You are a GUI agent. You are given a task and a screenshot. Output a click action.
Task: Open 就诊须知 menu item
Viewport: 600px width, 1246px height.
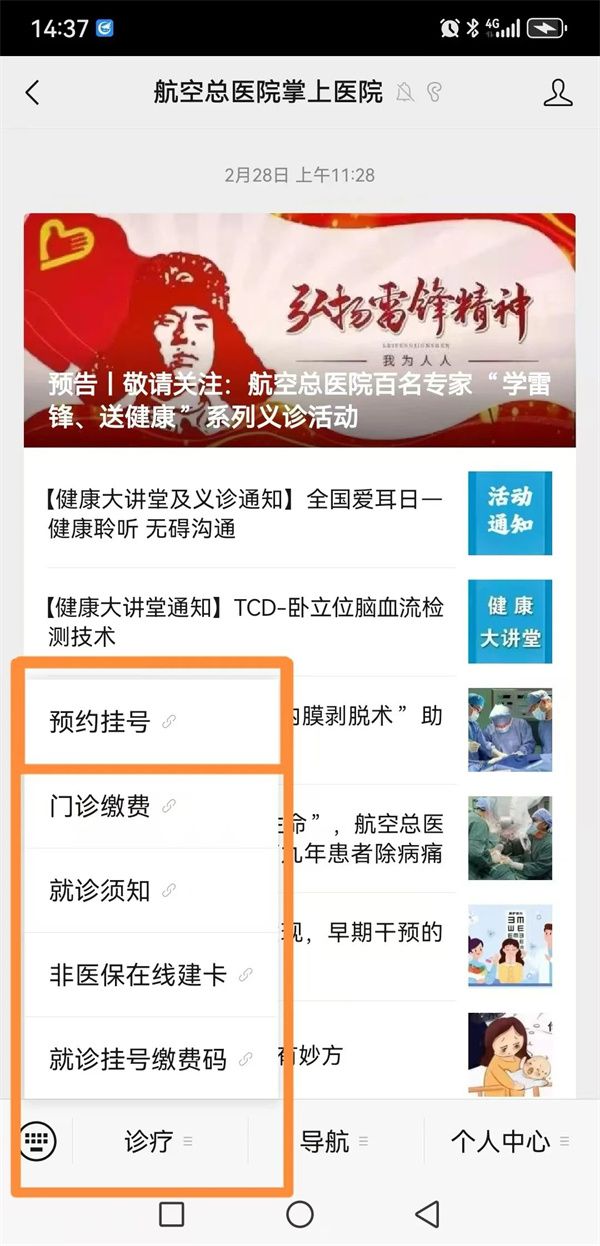[150, 890]
